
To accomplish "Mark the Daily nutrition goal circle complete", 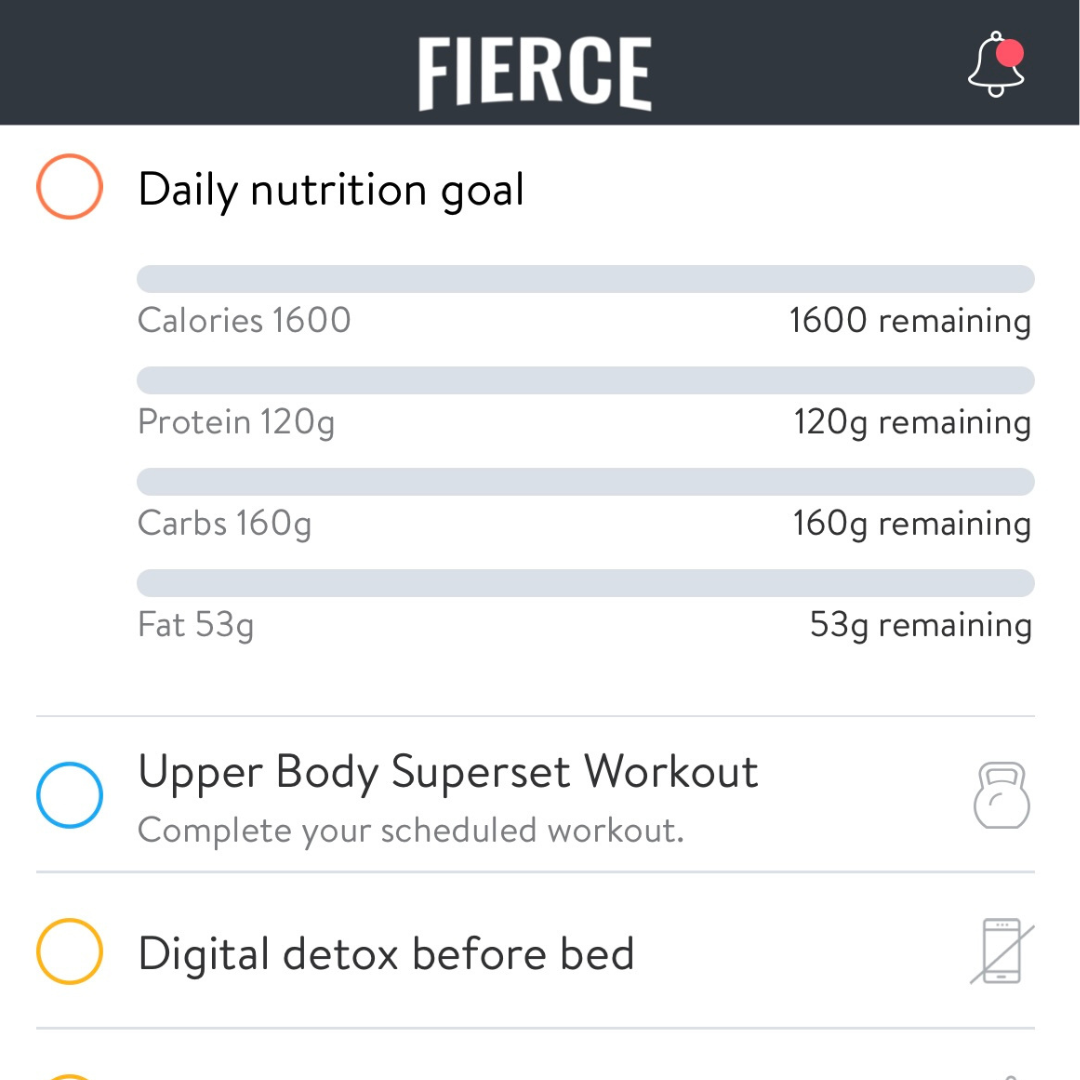I will pos(70,187).
